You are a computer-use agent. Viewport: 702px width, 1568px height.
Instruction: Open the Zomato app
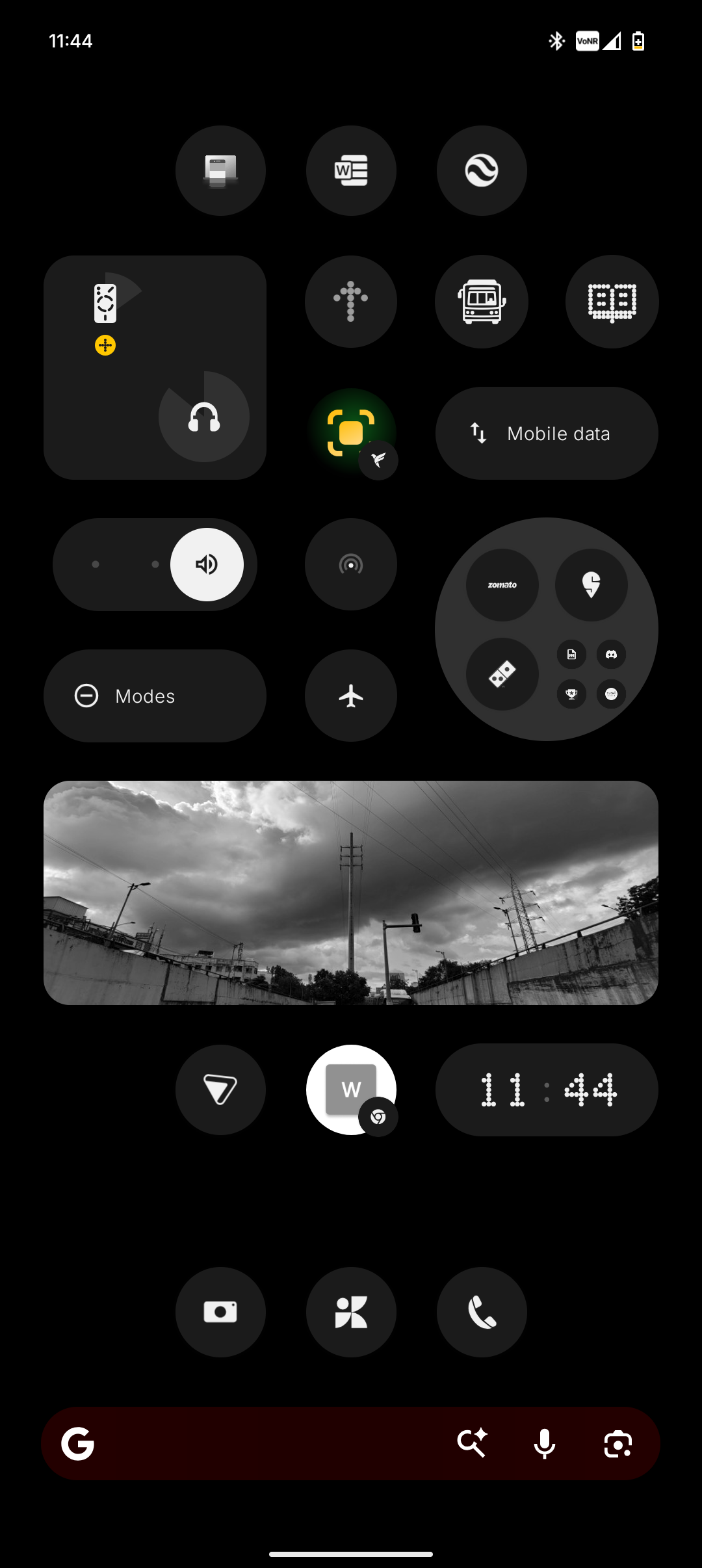502,585
